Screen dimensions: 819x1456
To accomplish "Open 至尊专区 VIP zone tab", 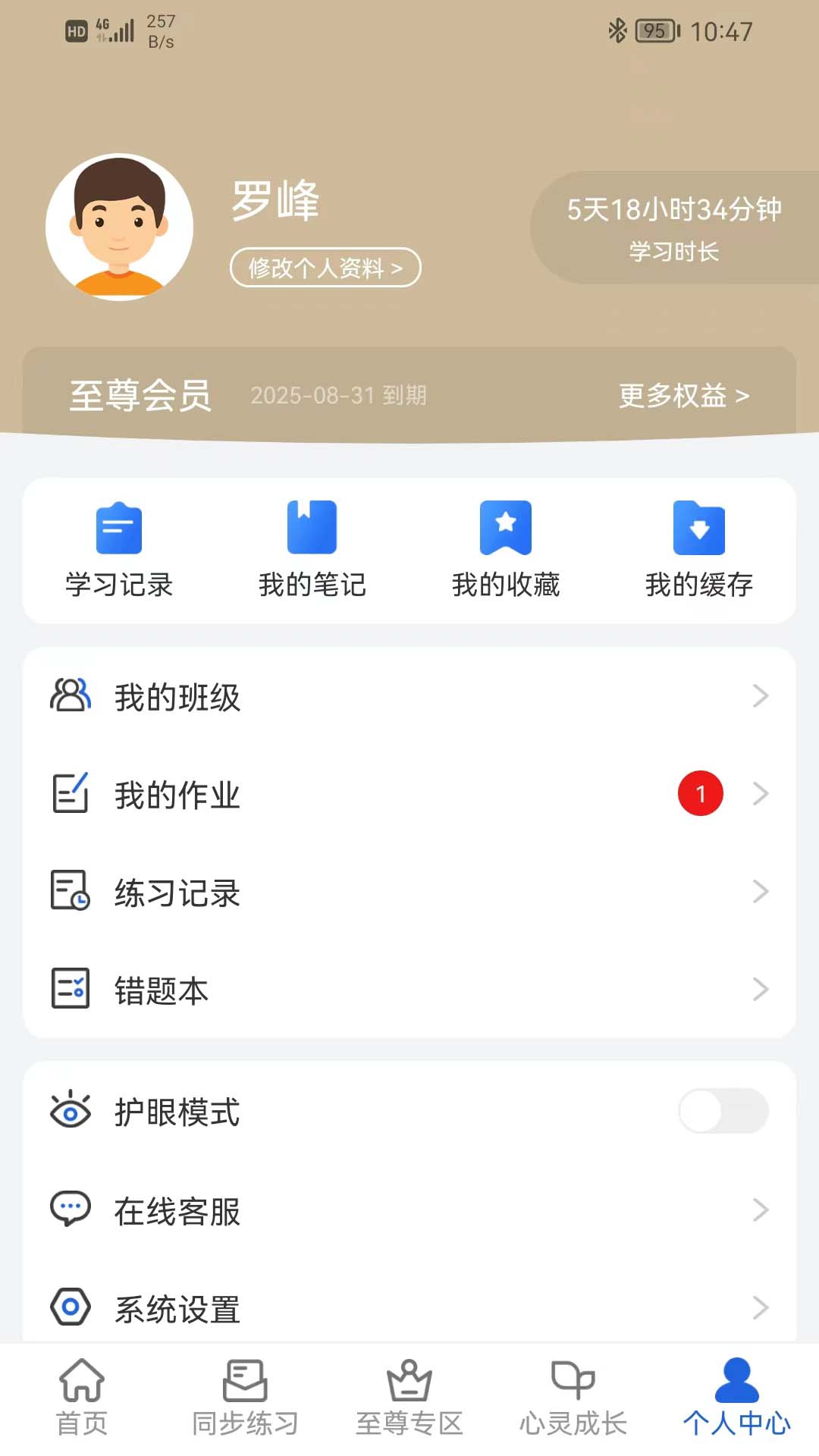I will (409, 1399).
